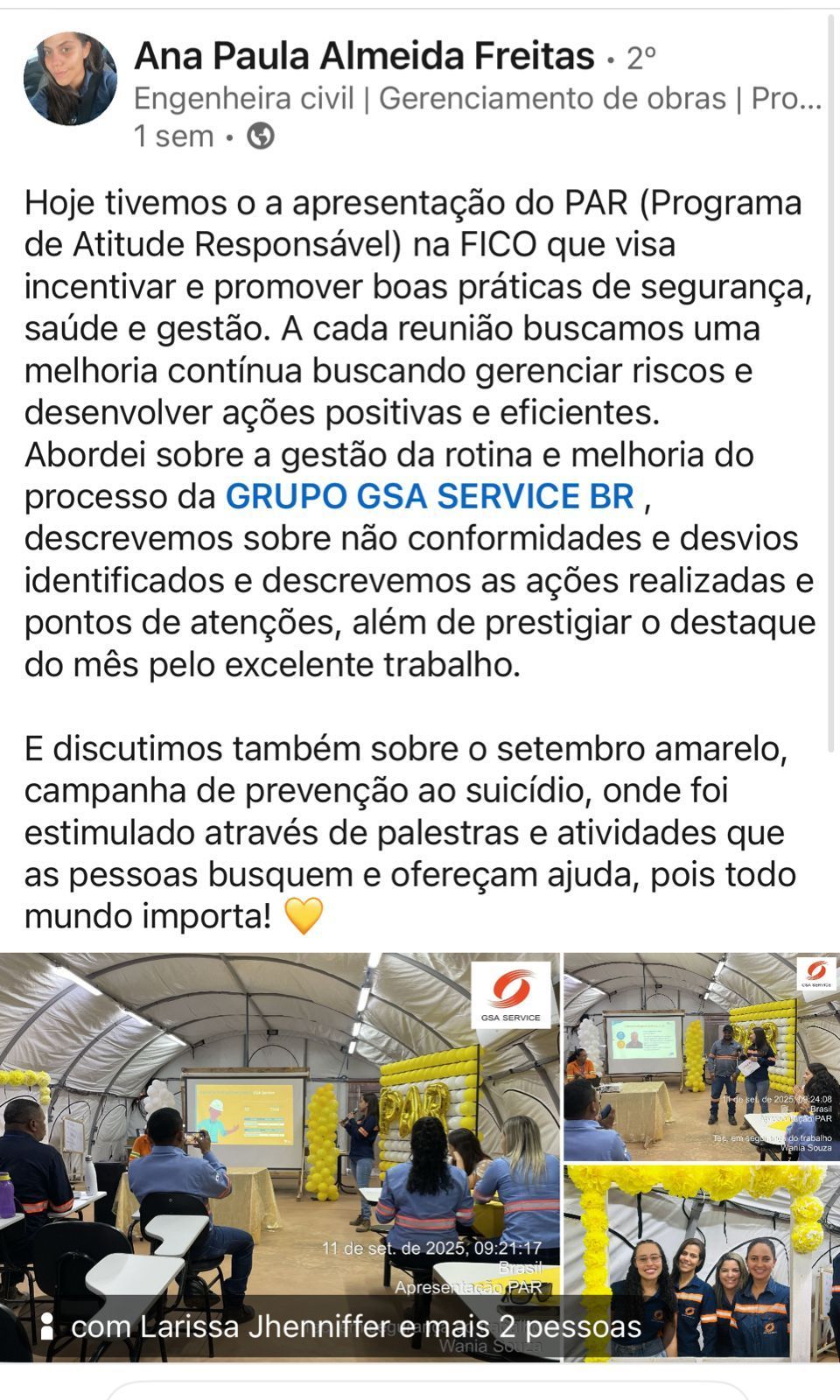Open the group photo under yellow flowers

point(702,1263)
